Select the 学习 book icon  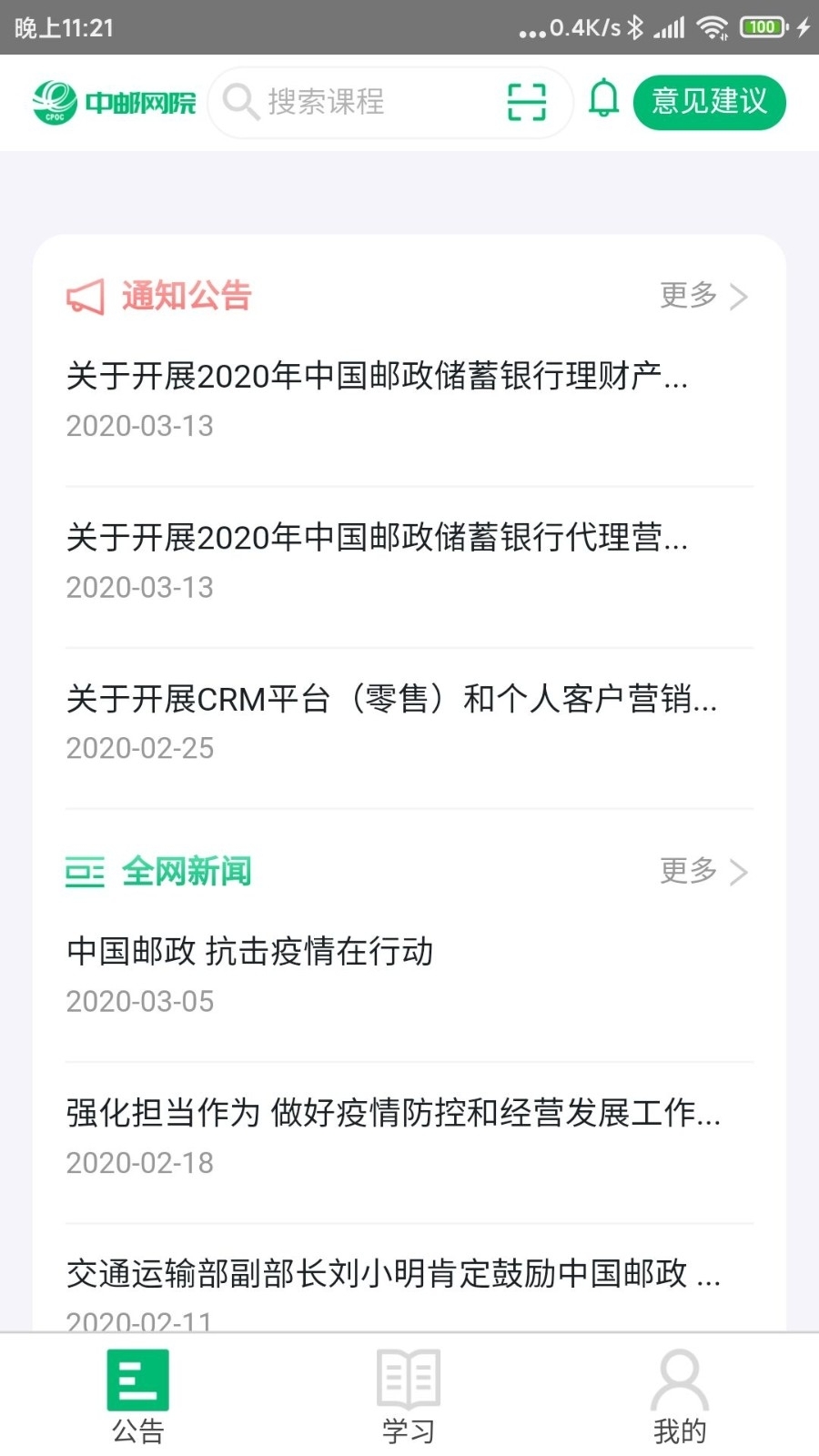409,1380
